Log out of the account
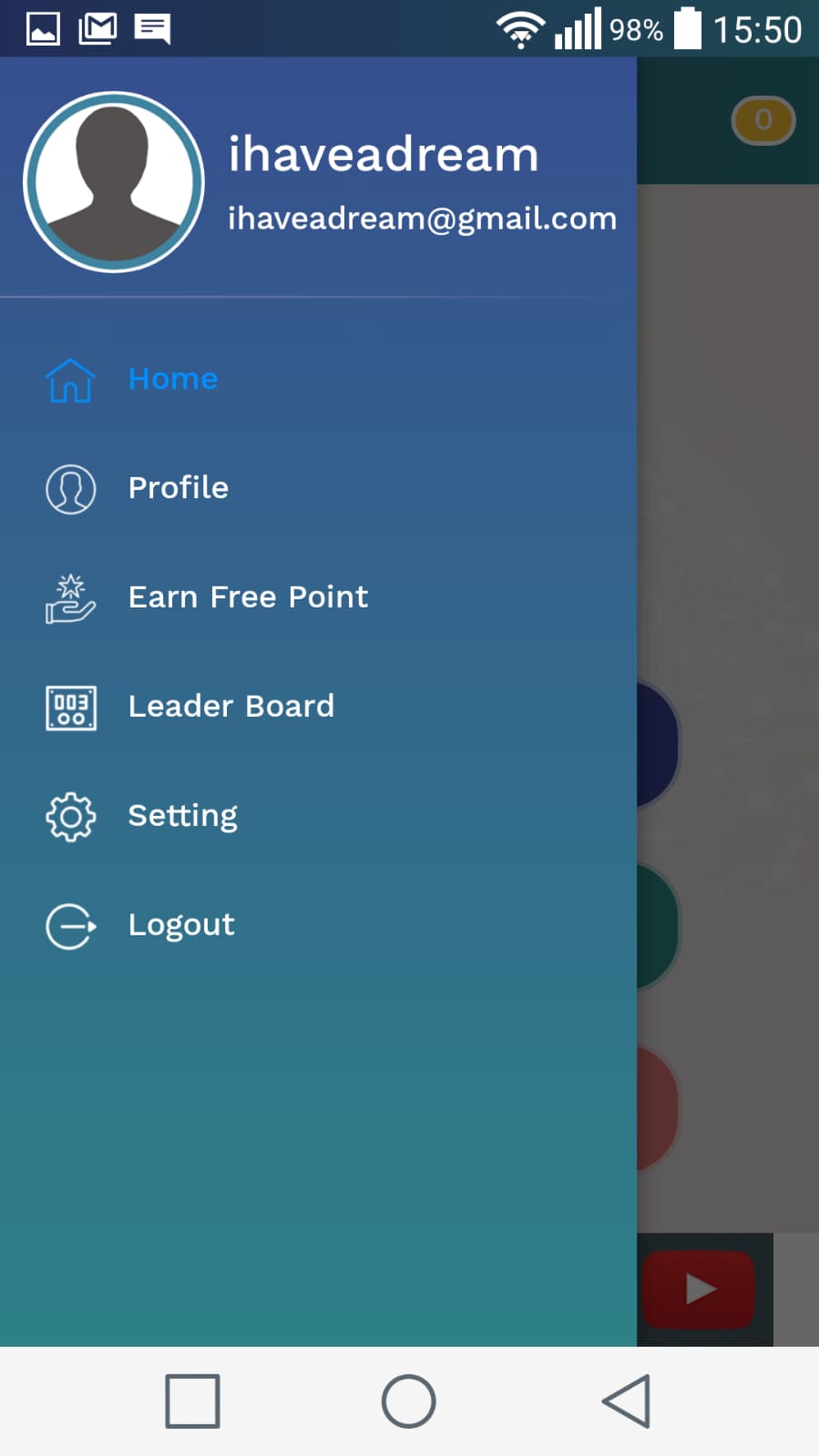This screenshot has width=819, height=1456. [x=180, y=925]
